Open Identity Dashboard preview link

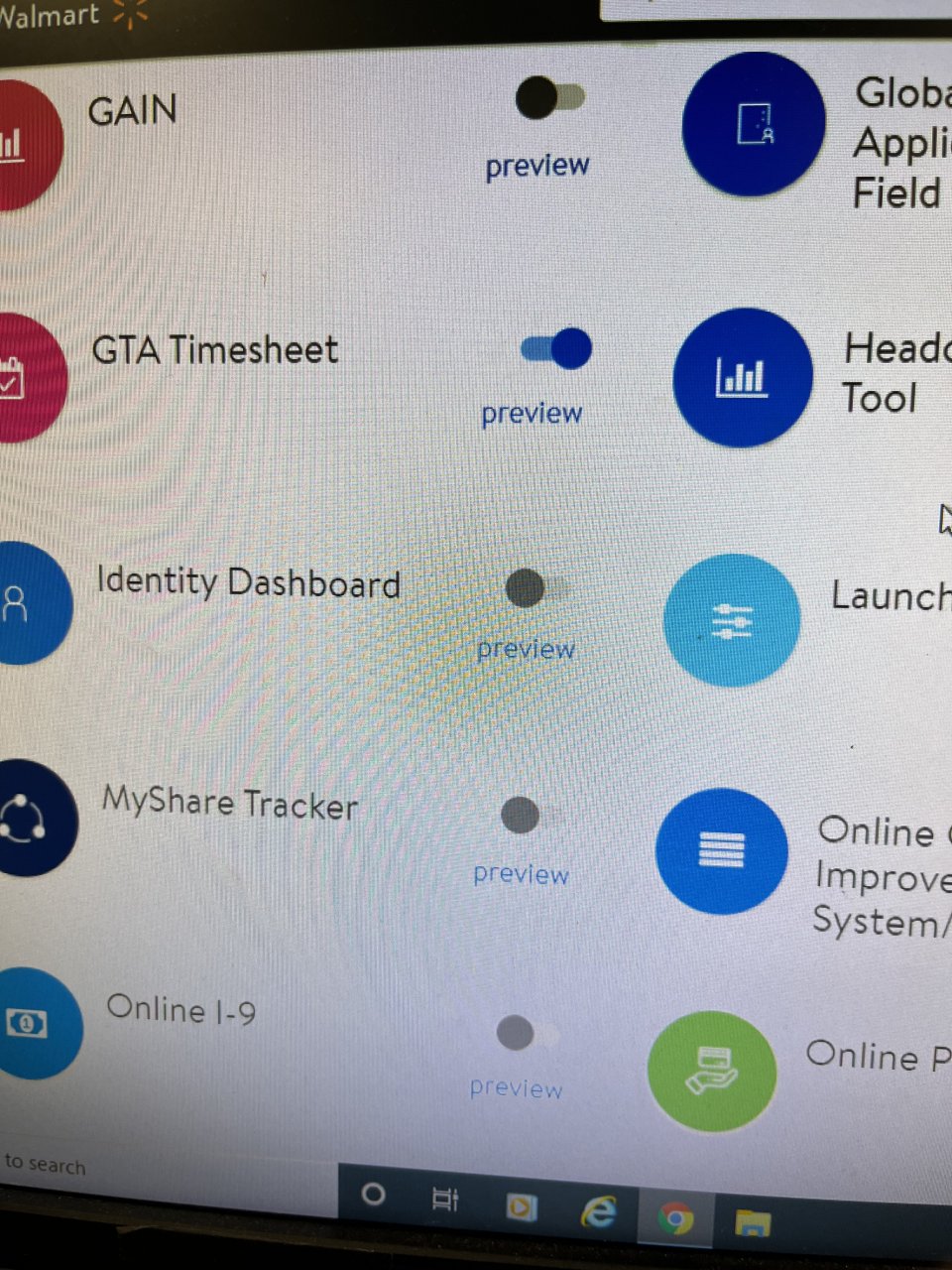coord(526,649)
